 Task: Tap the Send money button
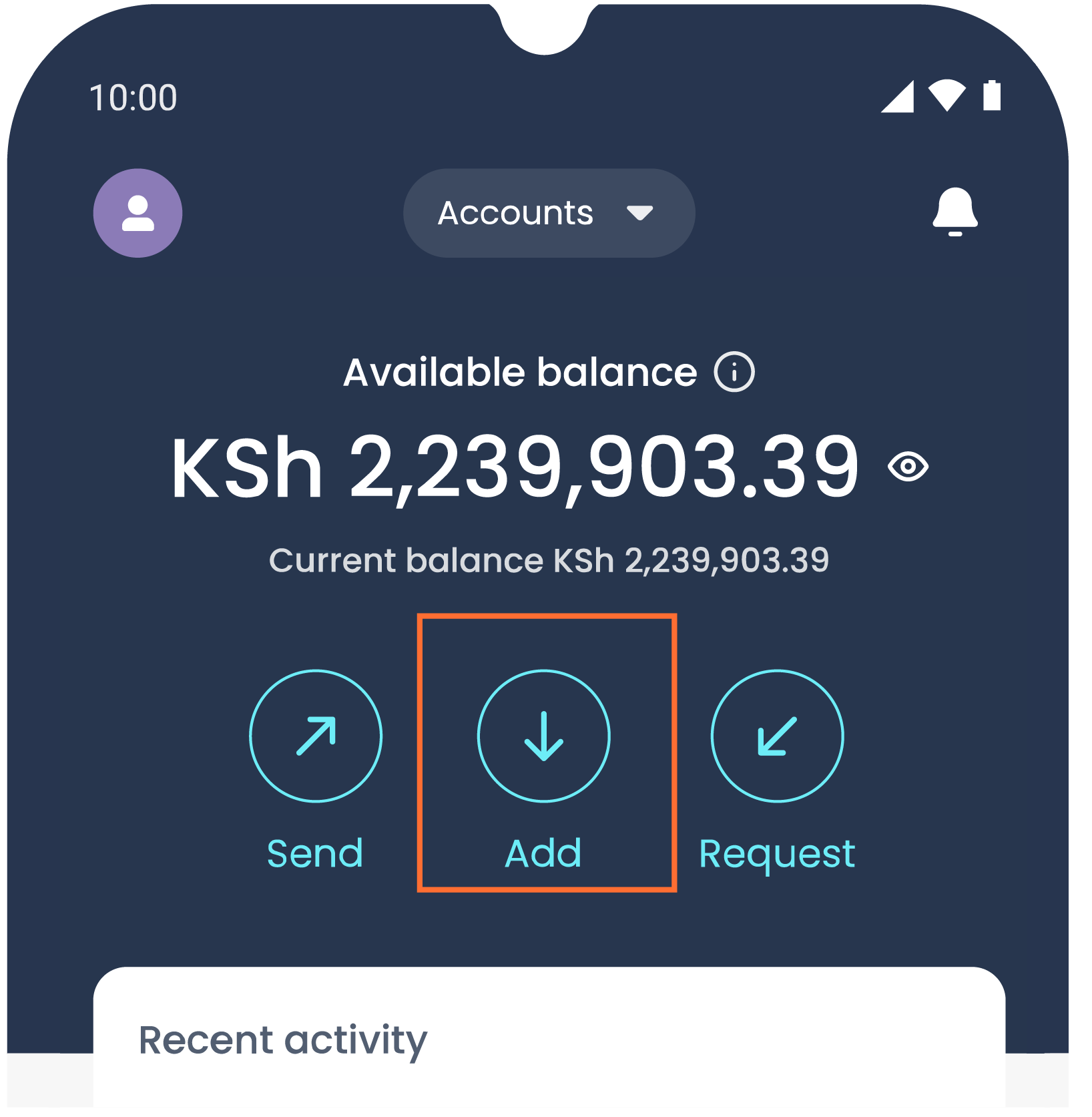316,736
